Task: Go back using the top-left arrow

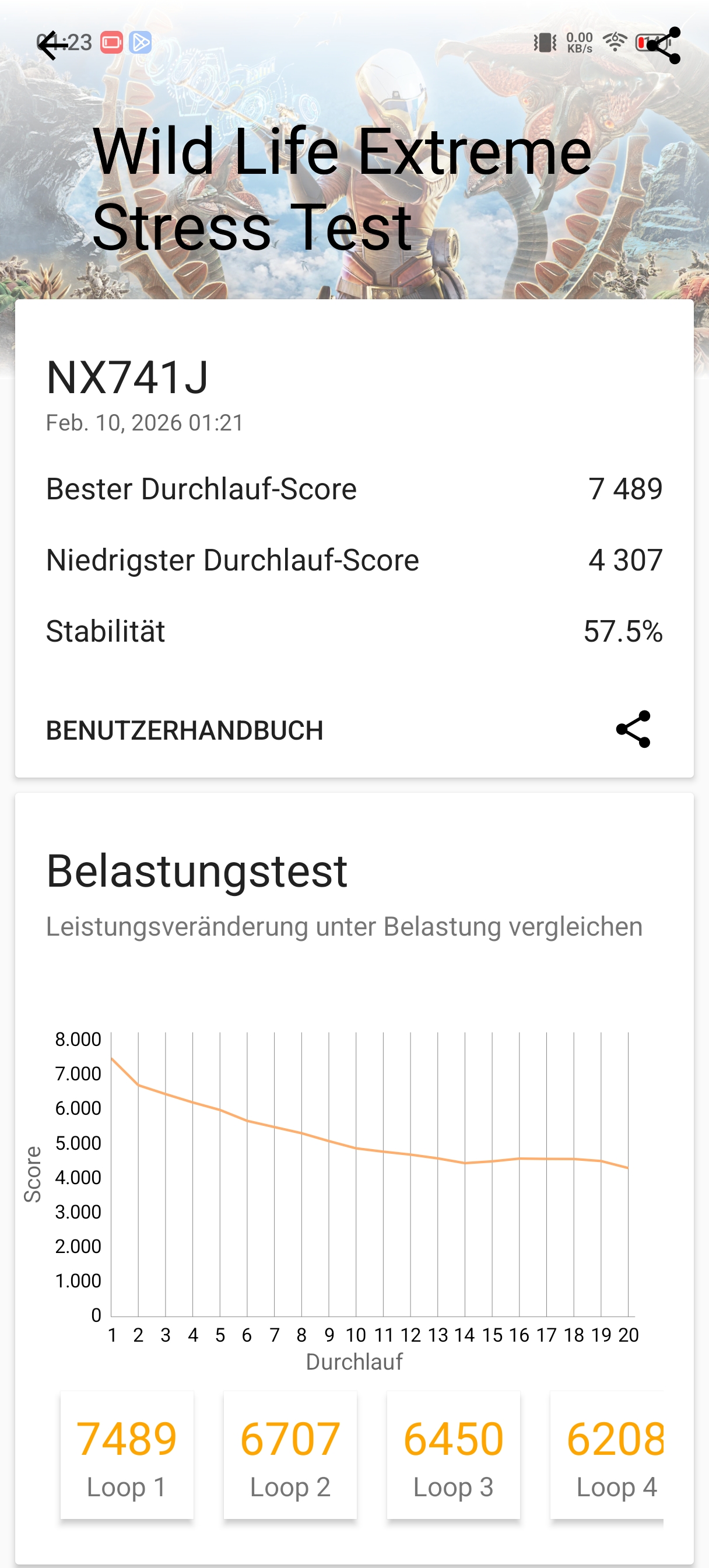Action: point(52,45)
